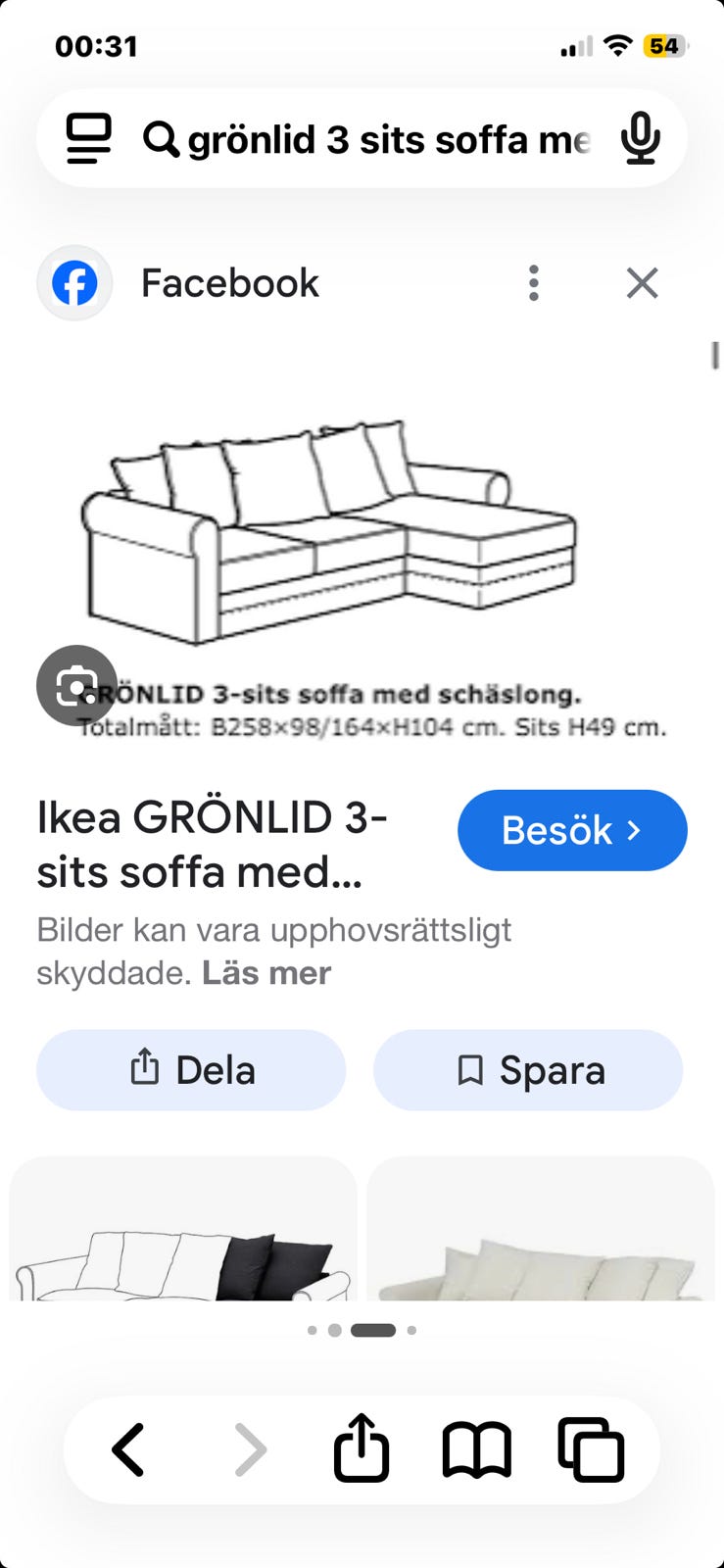Open the page menu icon in the address bar
724x1568 pixels.
tap(89, 139)
